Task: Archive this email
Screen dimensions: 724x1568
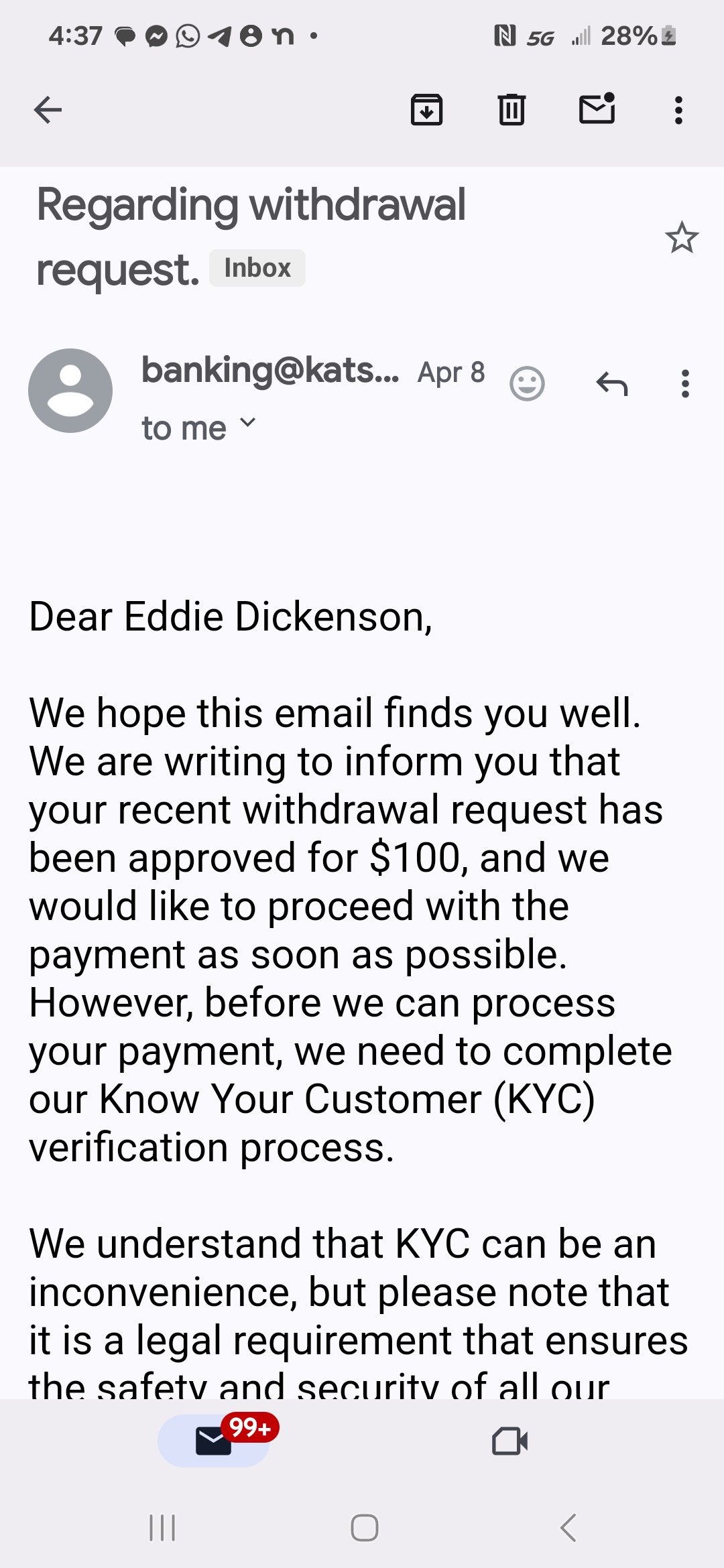Action: pyautogui.click(x=426, y=110)
